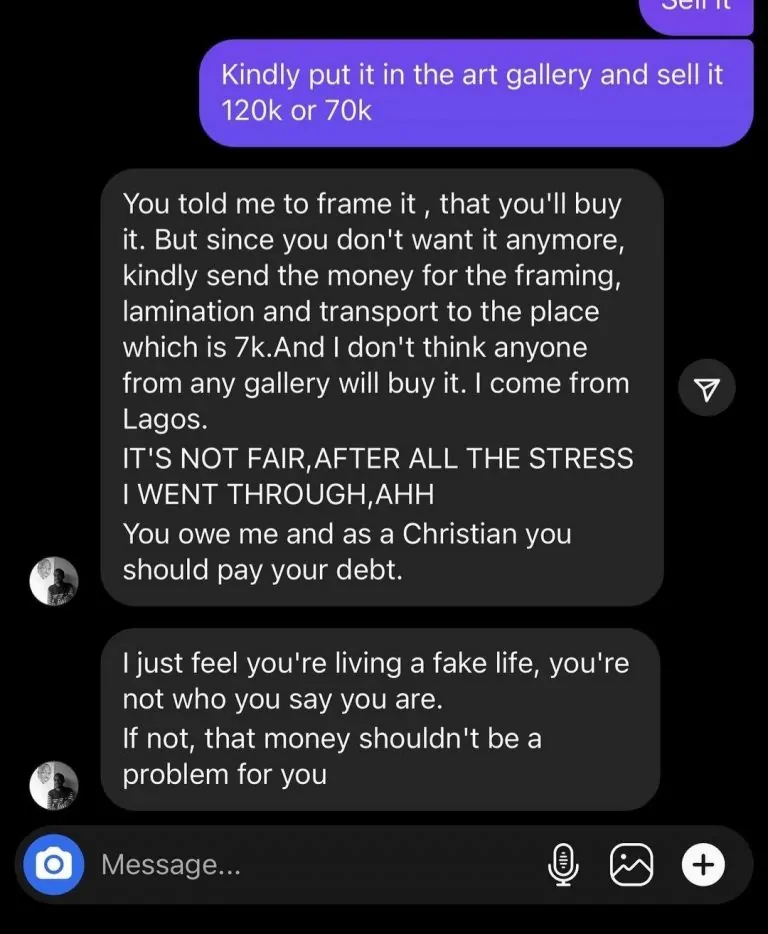Image resolution: width=768 pixels, height=934 pixels.
Task: Forward the message about framing costs
Action: tap(706, 389)
